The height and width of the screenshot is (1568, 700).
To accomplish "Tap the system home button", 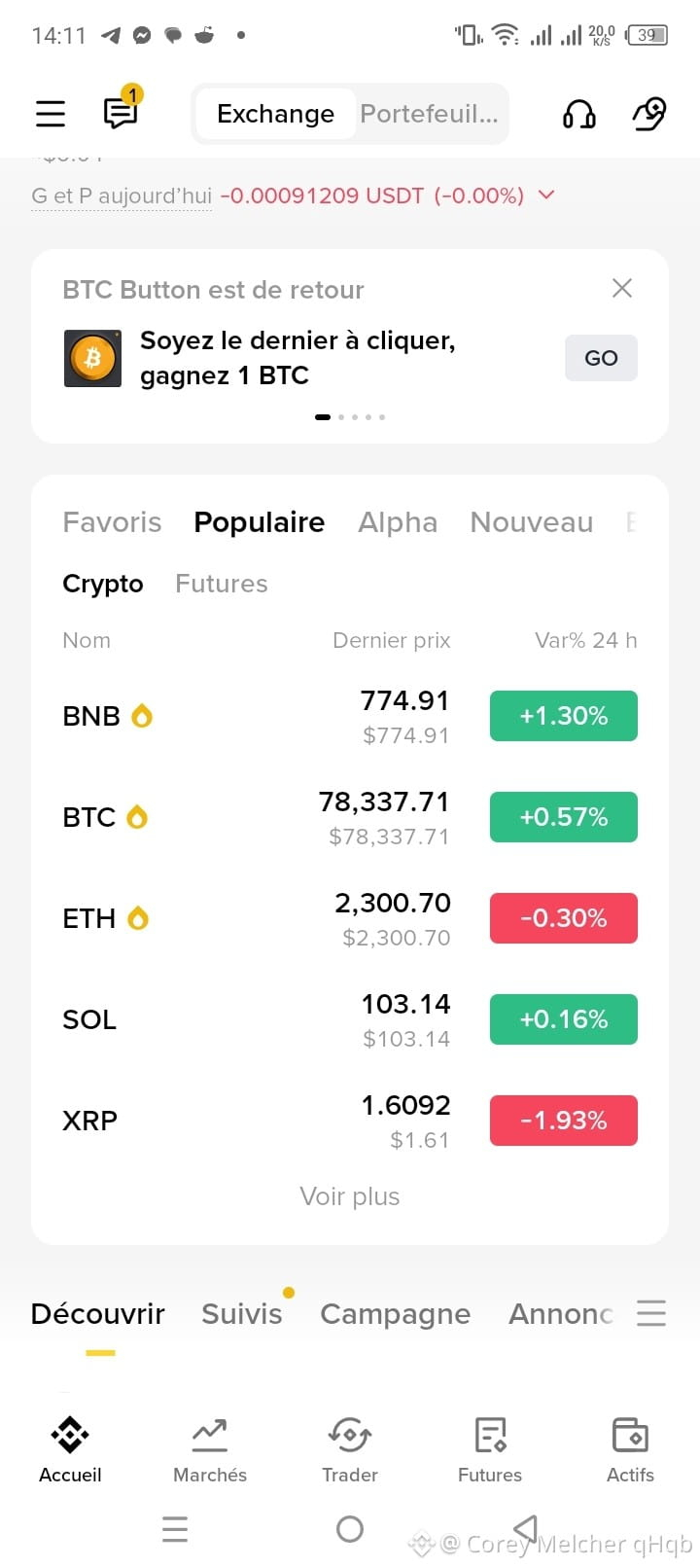I will [350, 1529].
